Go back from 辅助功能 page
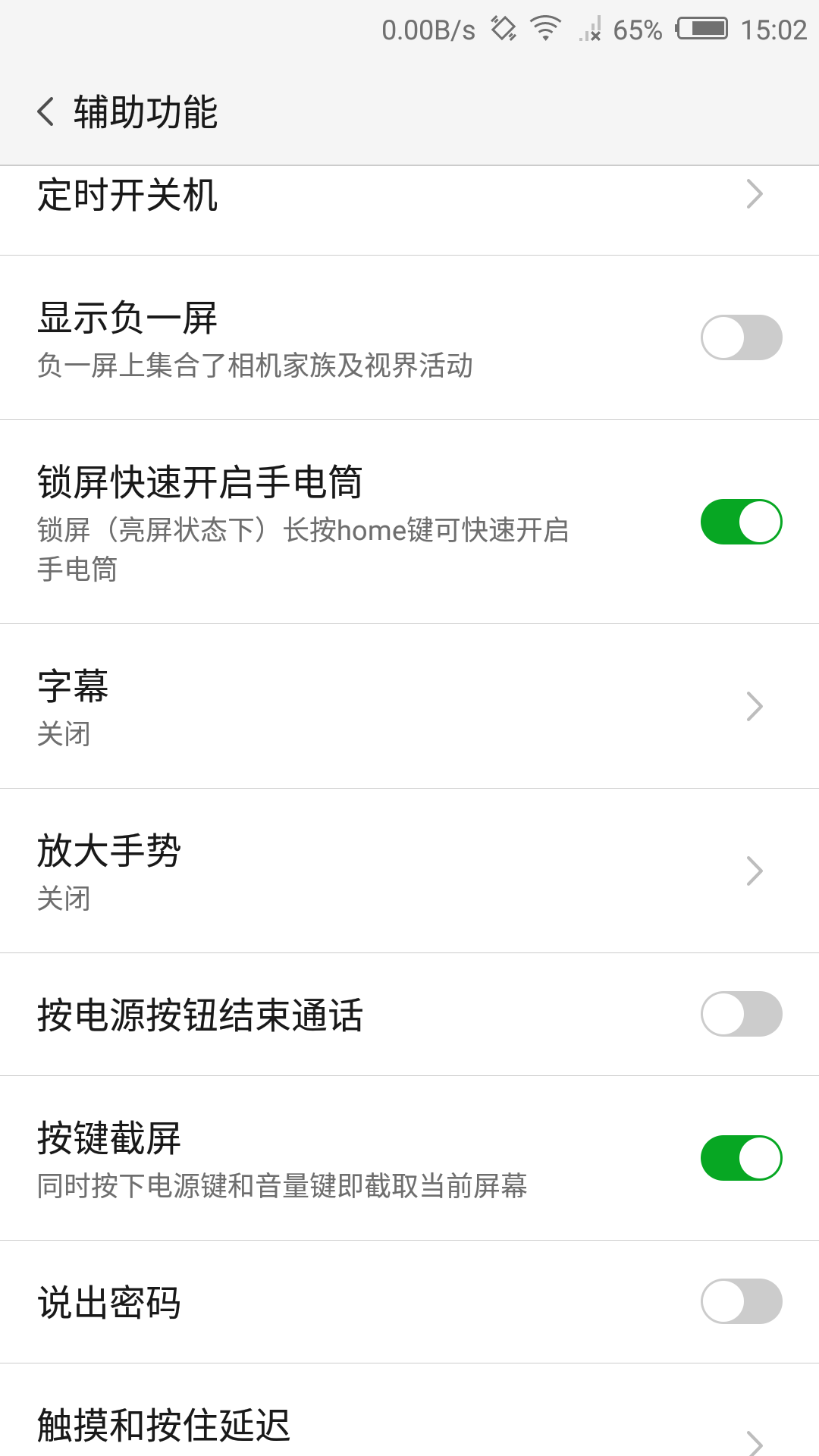The image size is (819, 1456). click(46, 112)
